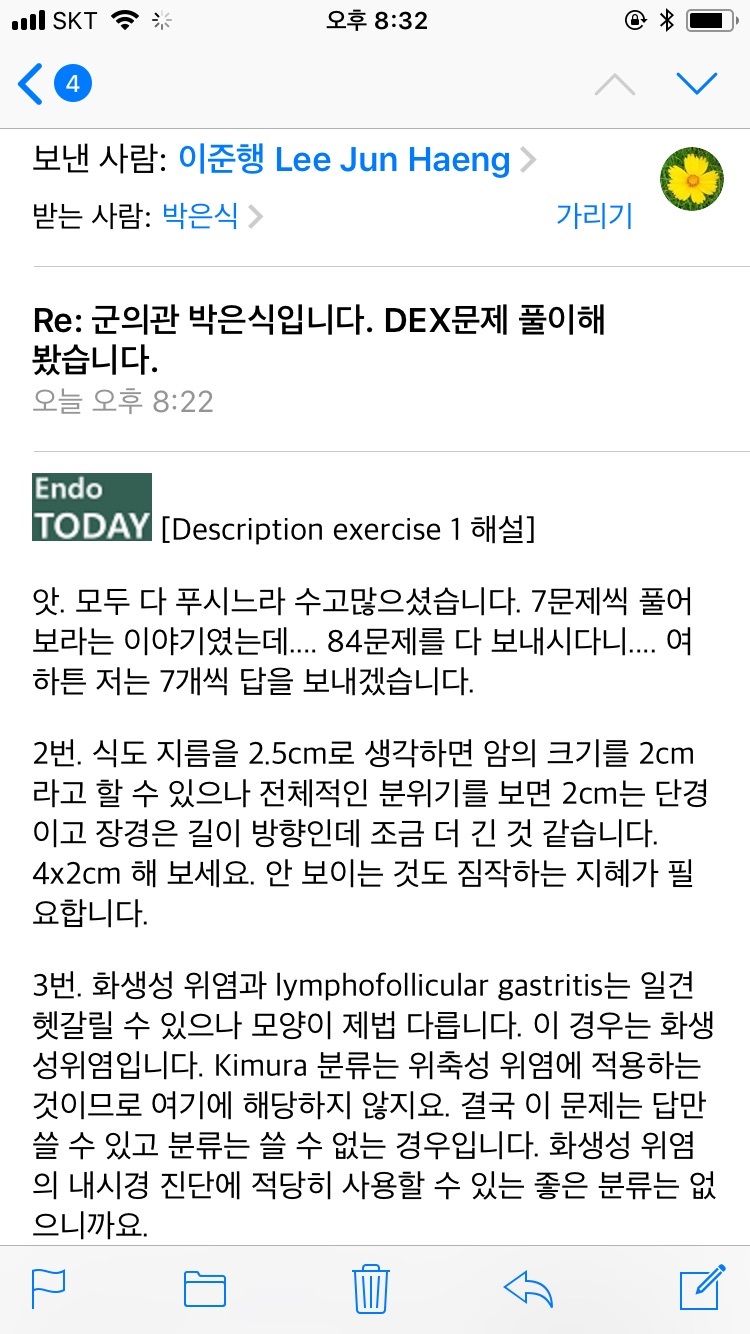Delete this email with the trash icon

(x=371, y=1288)
